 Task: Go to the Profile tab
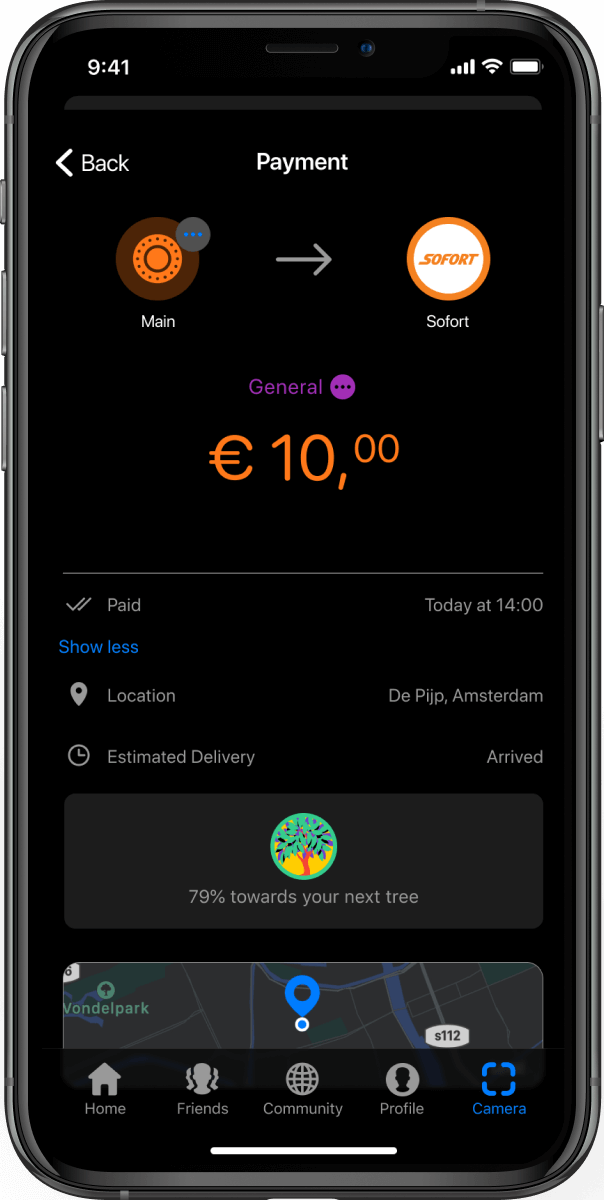point(401,1089)
